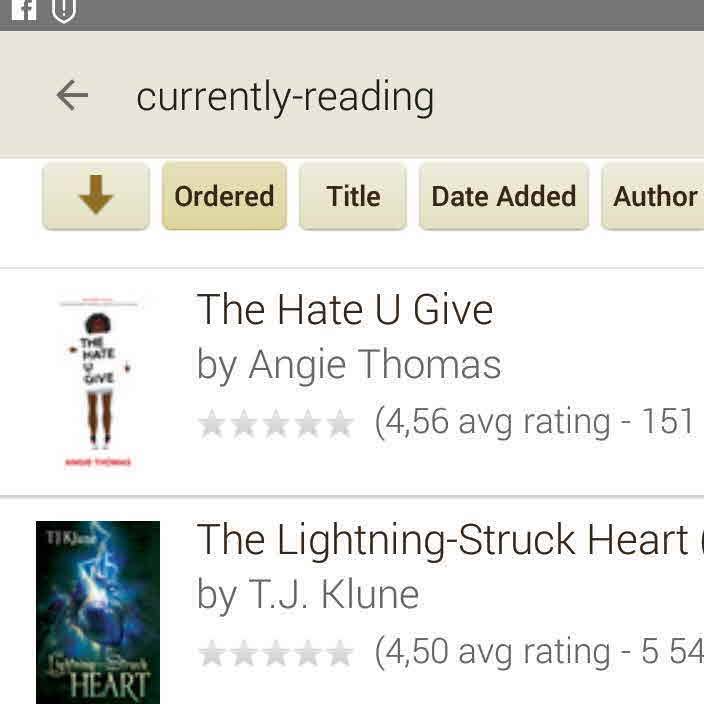The height and width of the screenshot is (704, 704).
Task: Sort books by Date Added
Action: pyautogui.click(x=504, y=196)
